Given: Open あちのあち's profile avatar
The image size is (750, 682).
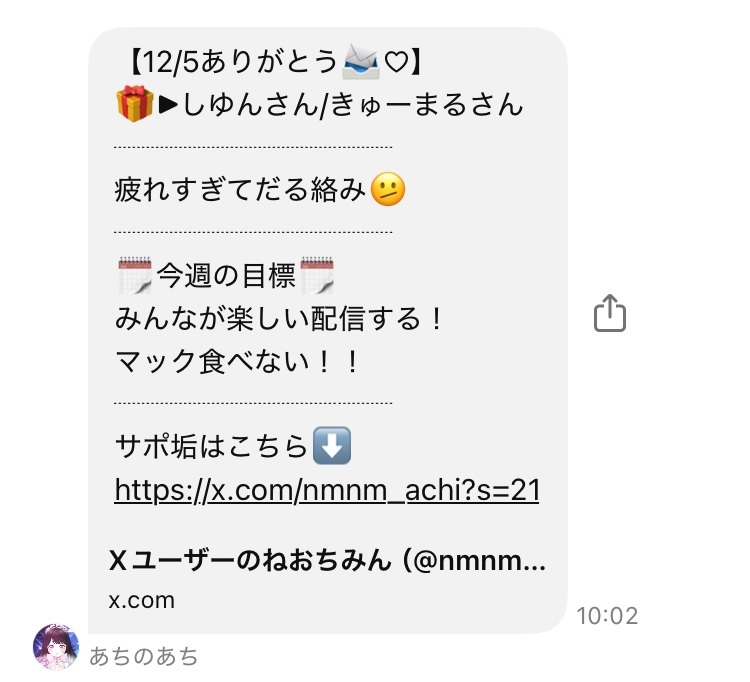Looking at the screenshot, I should tap(55, 646).
